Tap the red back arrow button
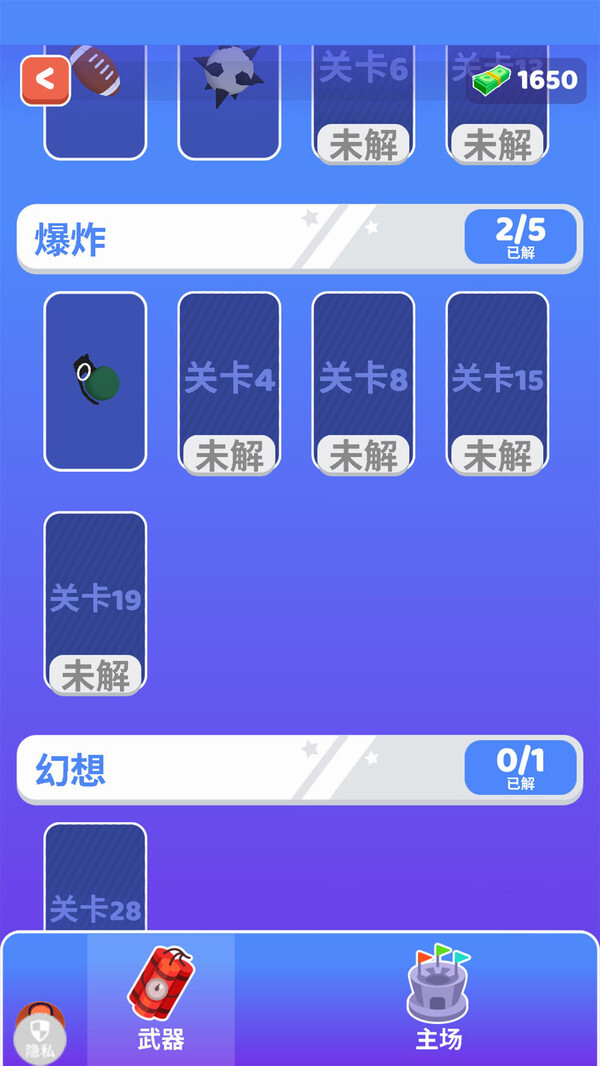 pyautogui.click(x=46, y=80)
